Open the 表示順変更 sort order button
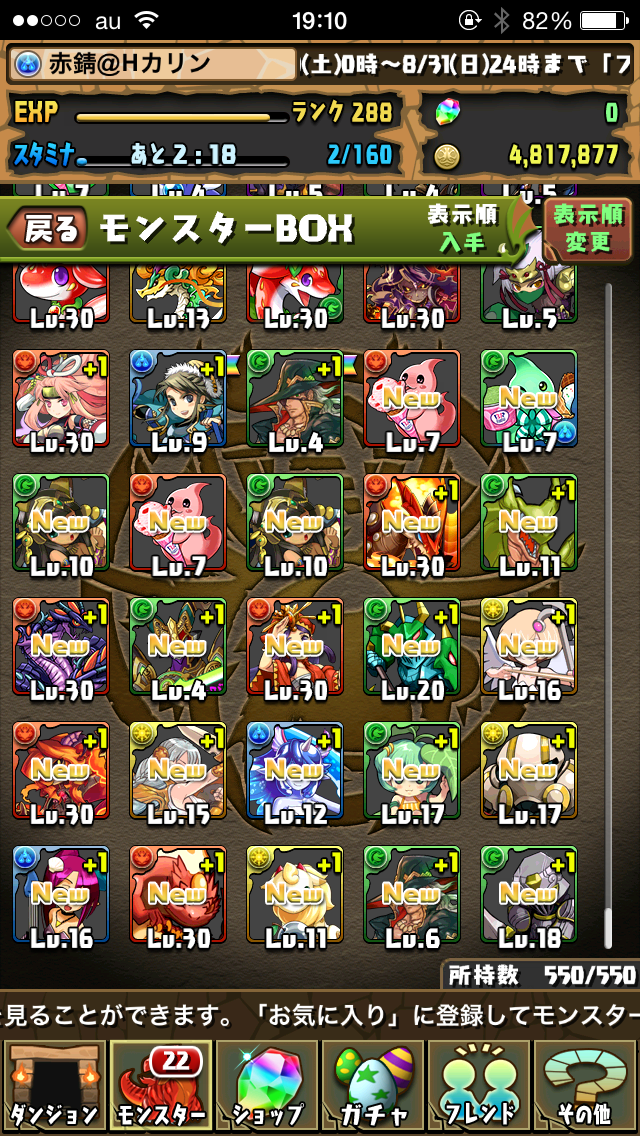Image resolution: width=640 pixels, height=1136 pixels. click(x=589, y=228)
